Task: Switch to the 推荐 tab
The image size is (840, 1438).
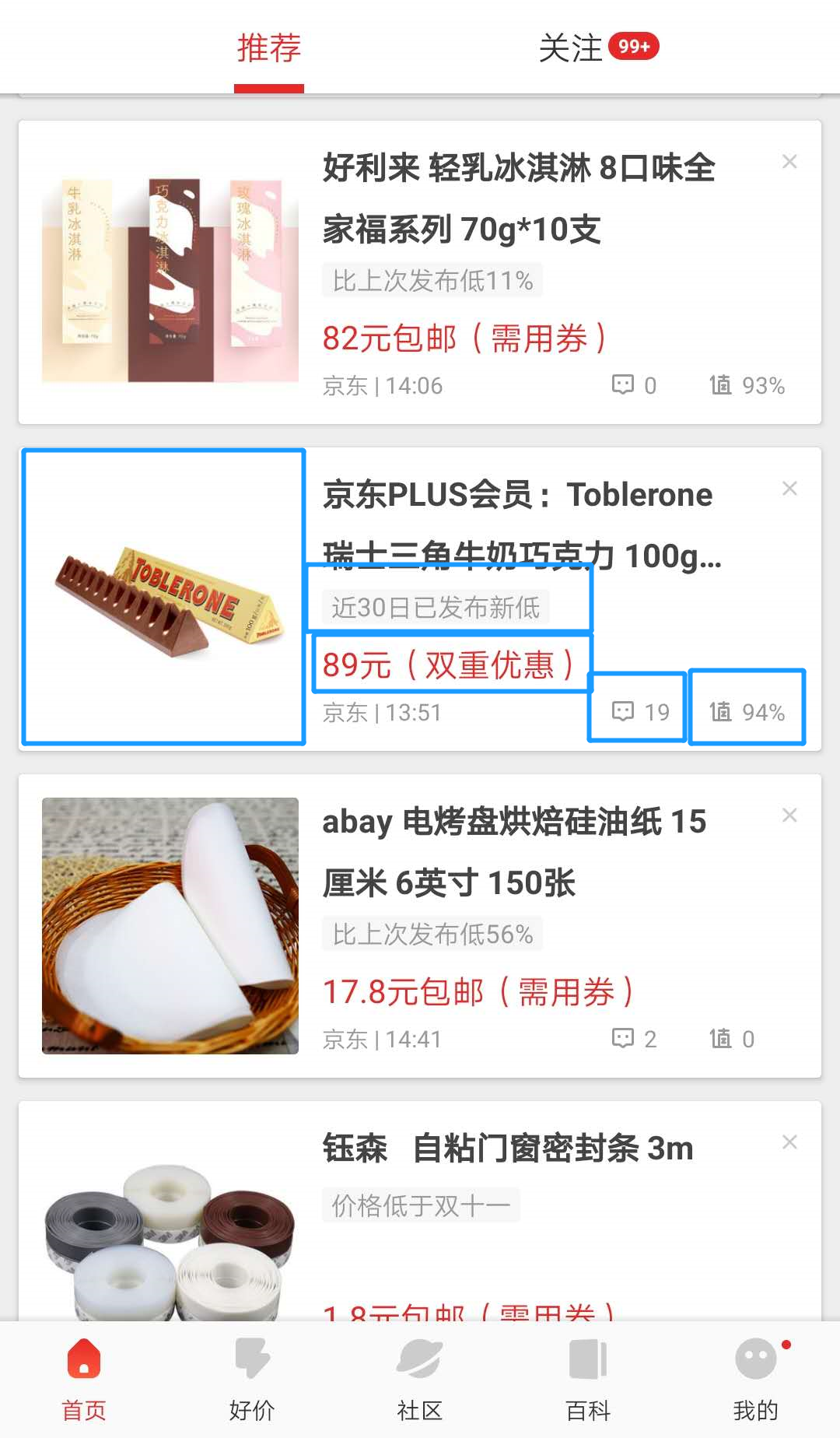Action: [268, 48]
